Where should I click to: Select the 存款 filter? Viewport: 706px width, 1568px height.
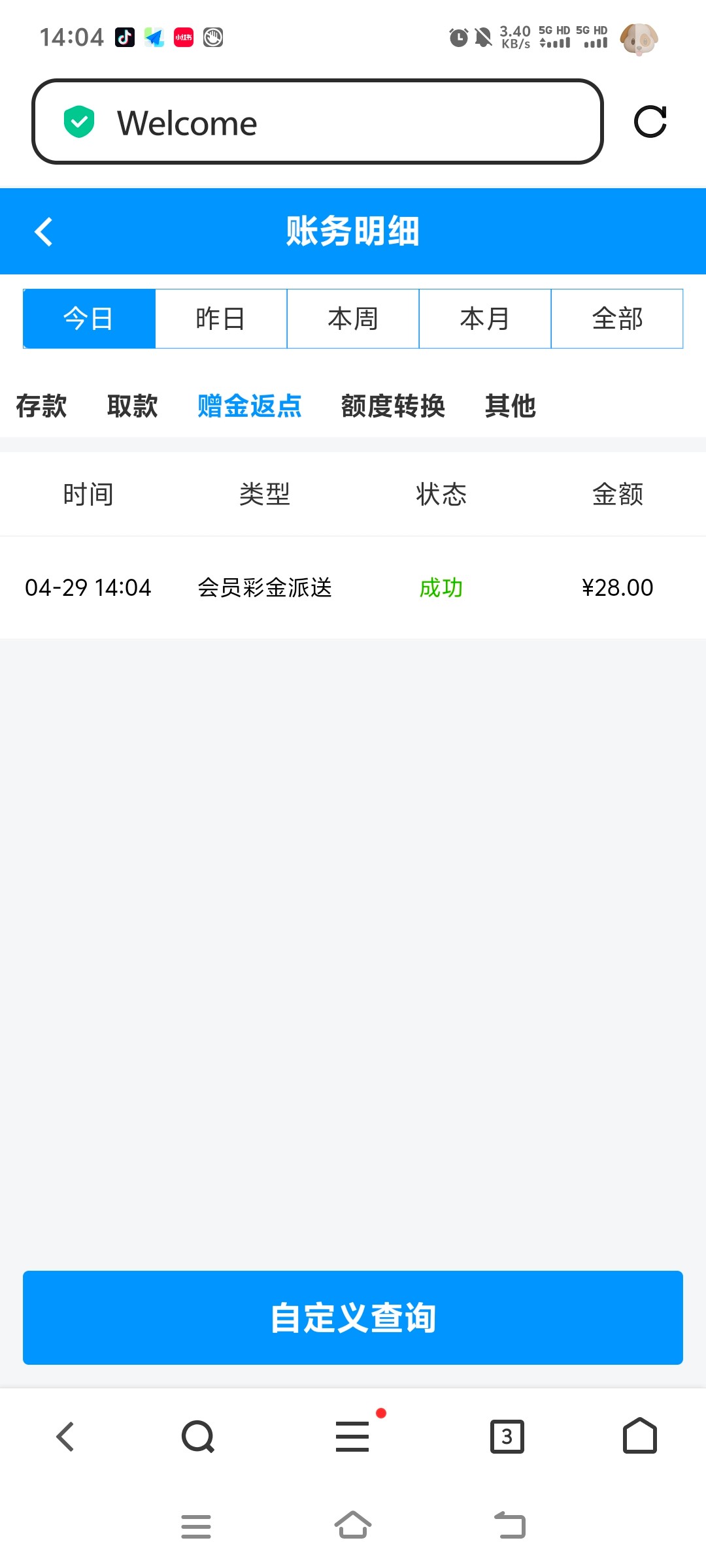click(x=41, y=406)
